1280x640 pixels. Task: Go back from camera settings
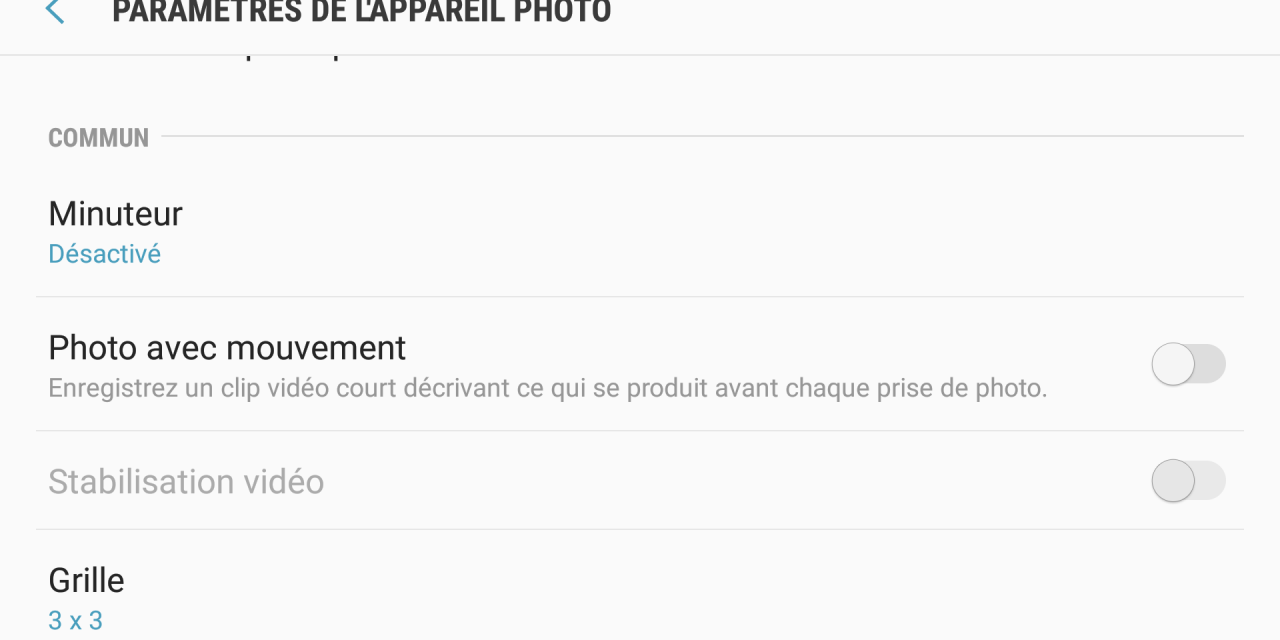point(55,13)
